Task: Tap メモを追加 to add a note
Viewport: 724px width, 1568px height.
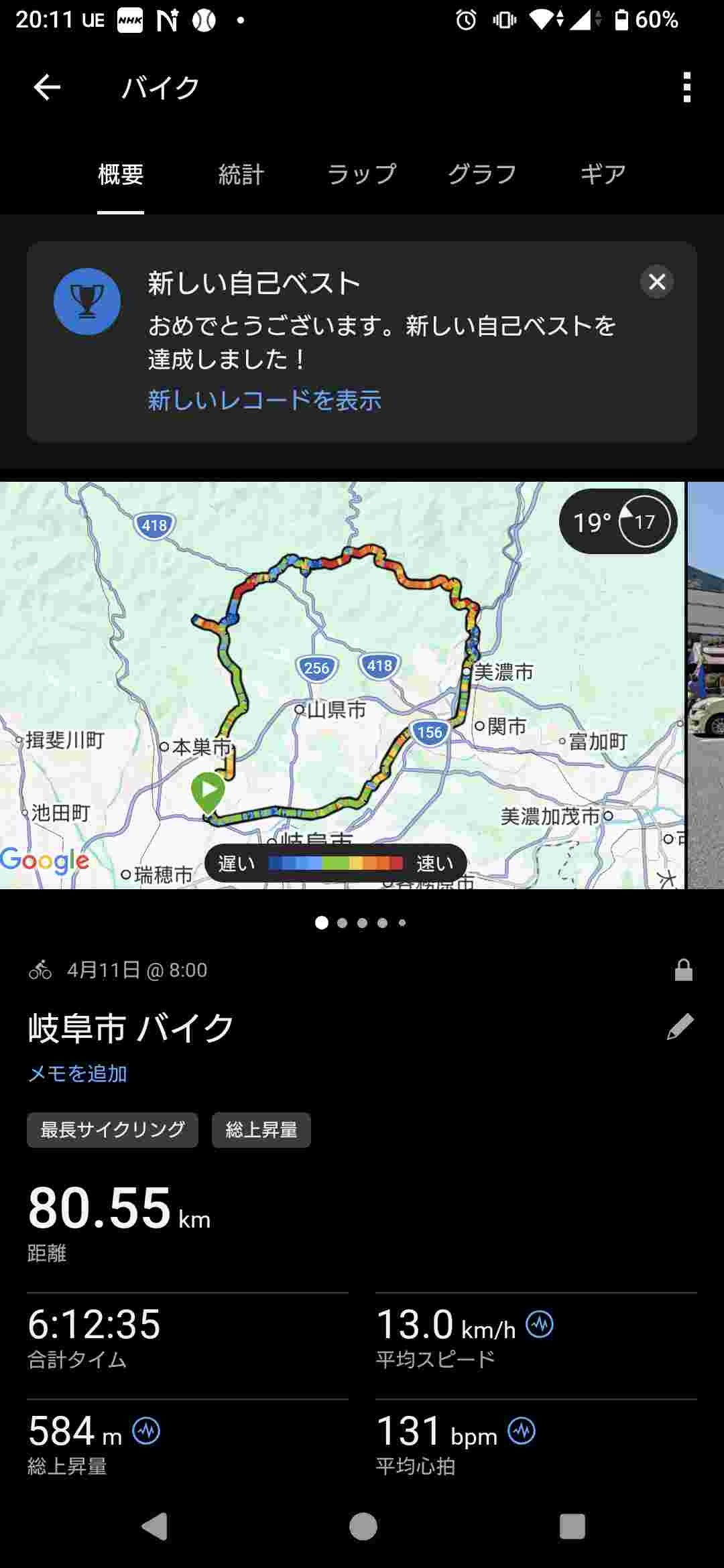Action: click(78, 1074)
